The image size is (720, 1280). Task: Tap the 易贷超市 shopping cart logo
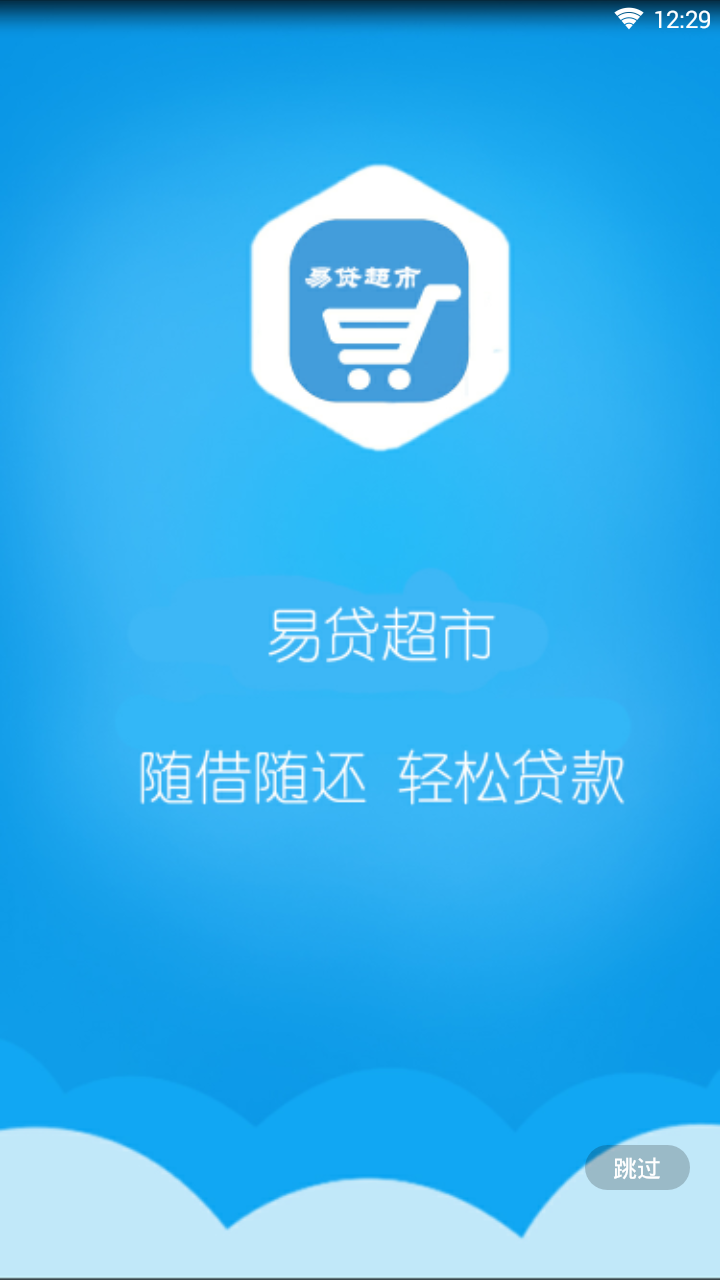380,310
